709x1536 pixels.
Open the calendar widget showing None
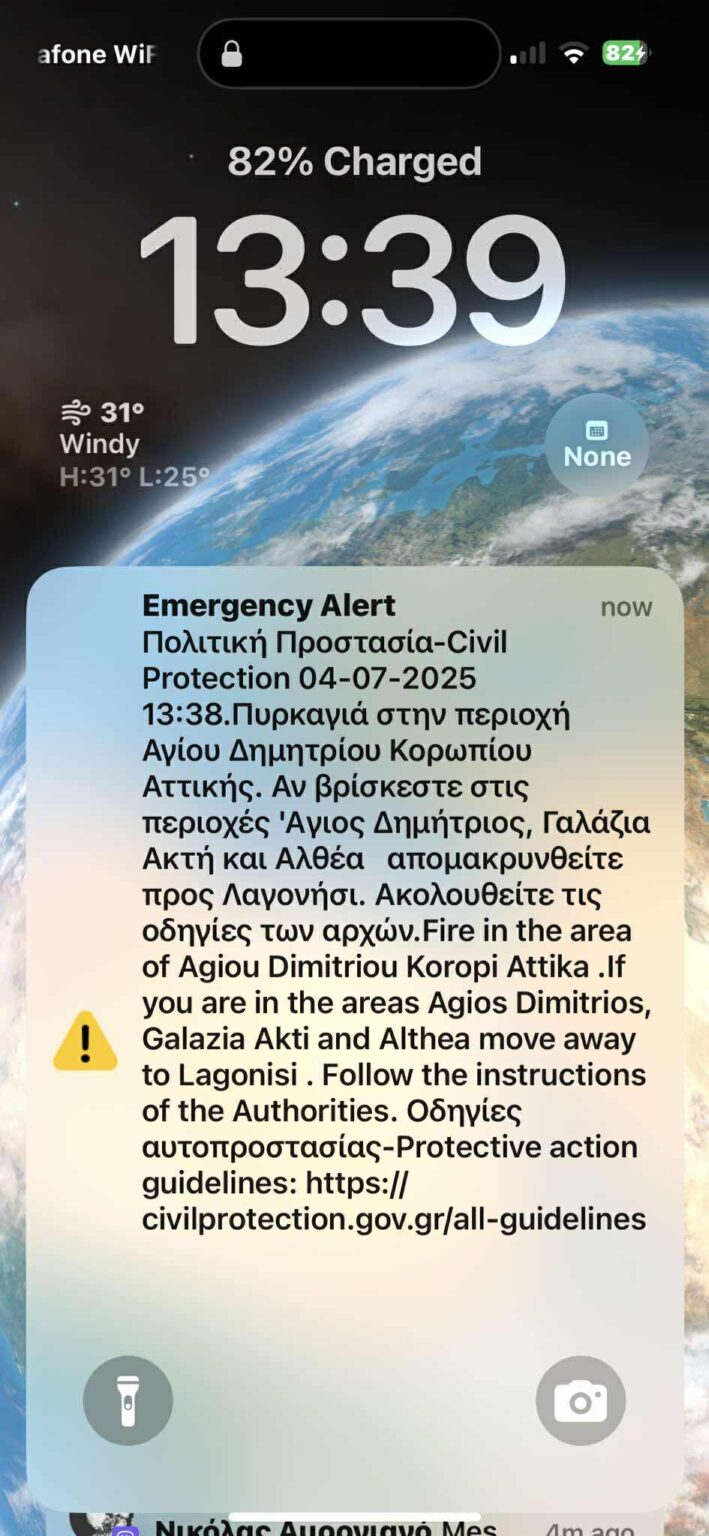[x=597, y=445]
